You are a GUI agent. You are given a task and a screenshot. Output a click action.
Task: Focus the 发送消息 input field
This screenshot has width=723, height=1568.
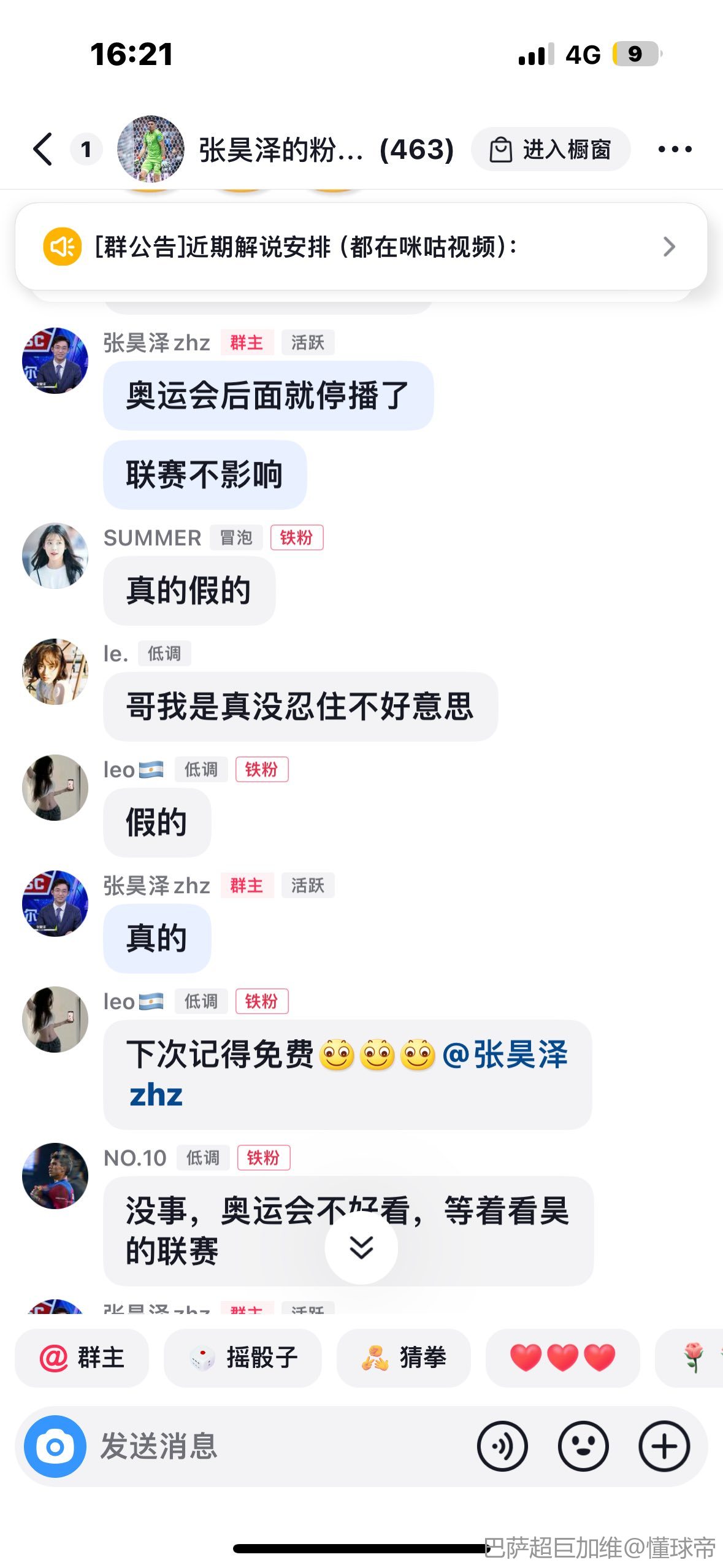(276, 1447)
